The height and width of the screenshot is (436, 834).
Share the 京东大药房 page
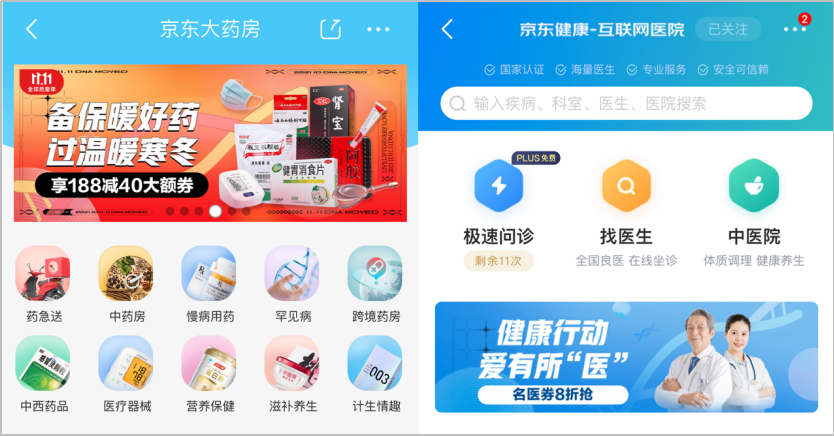coord(330,30)
